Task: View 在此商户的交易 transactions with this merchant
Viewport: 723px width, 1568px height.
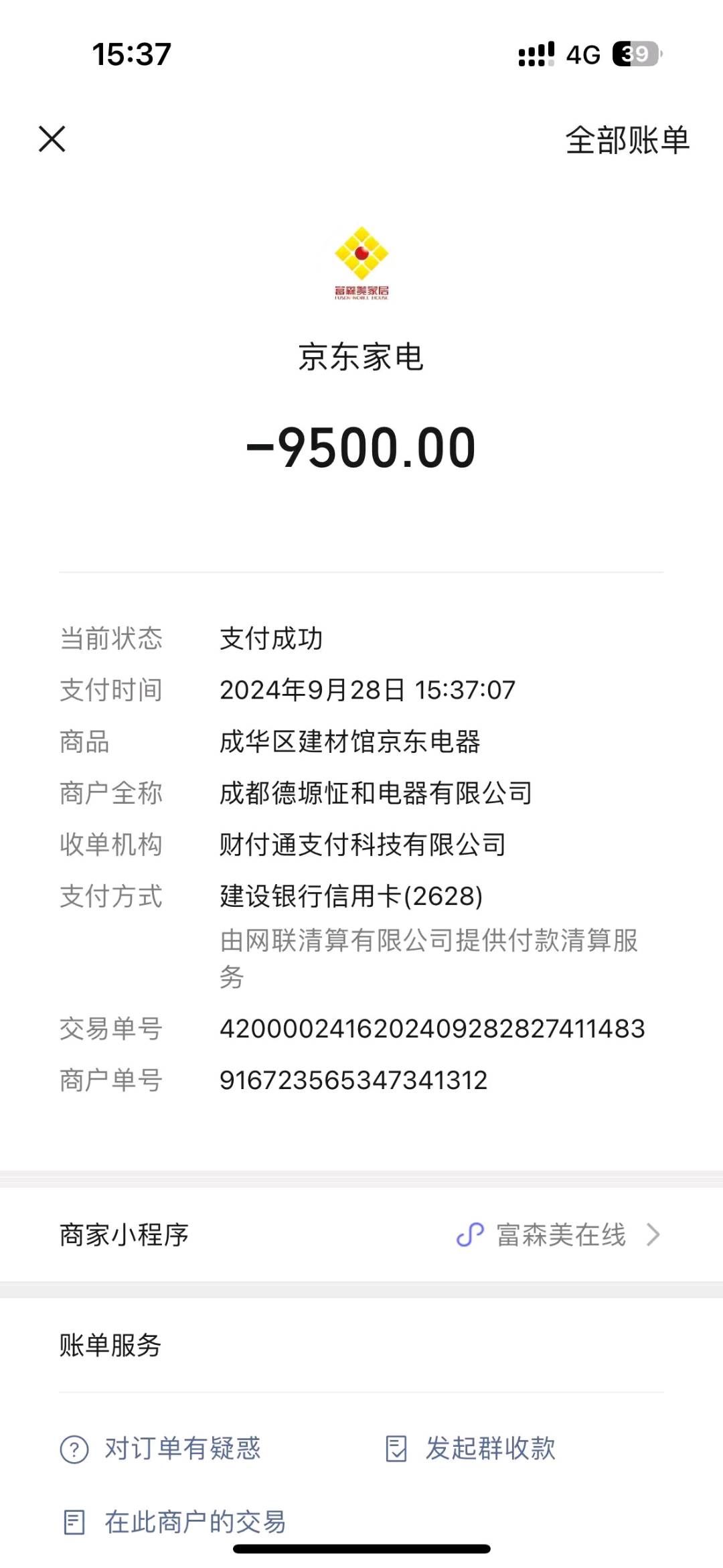Action: (175, 1522)
